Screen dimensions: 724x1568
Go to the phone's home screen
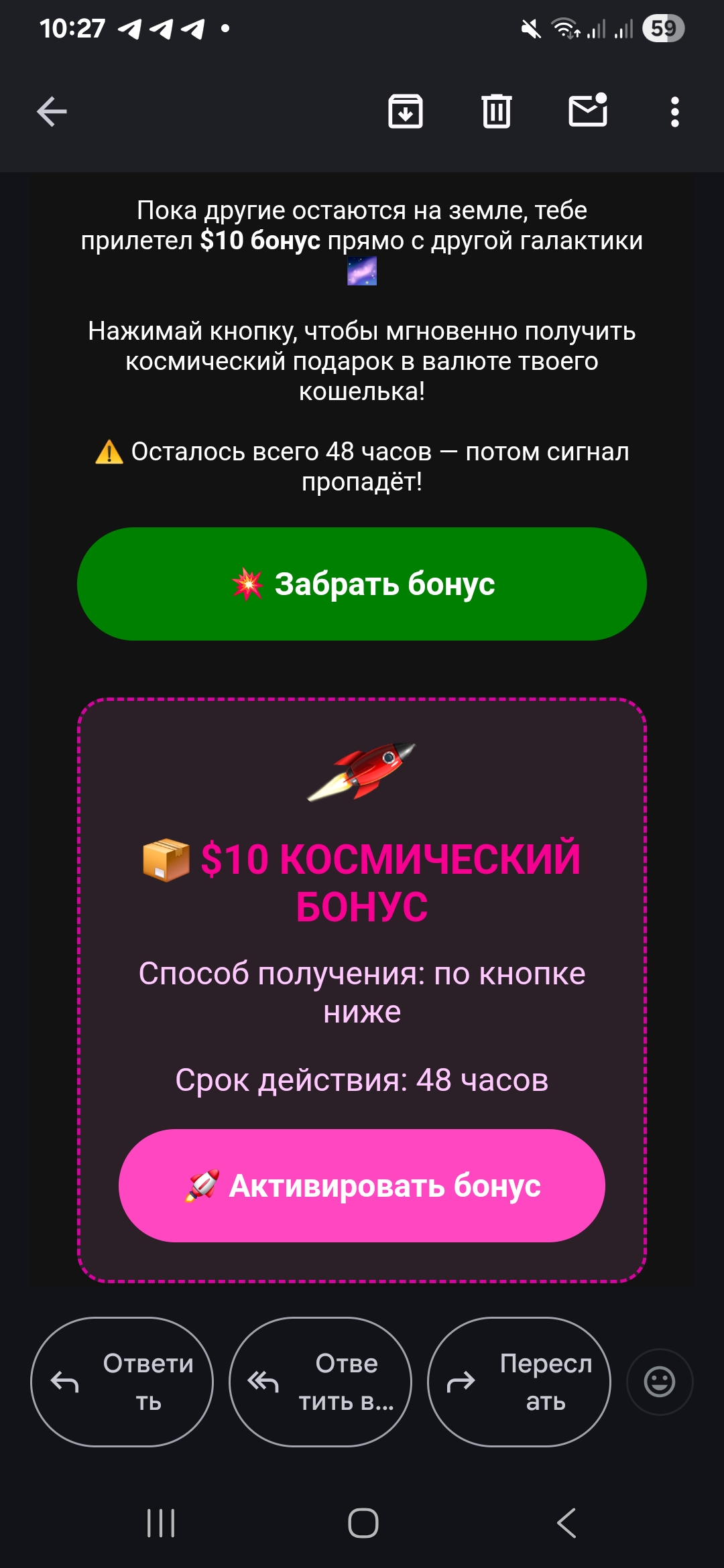click(x=363, y=1523)
